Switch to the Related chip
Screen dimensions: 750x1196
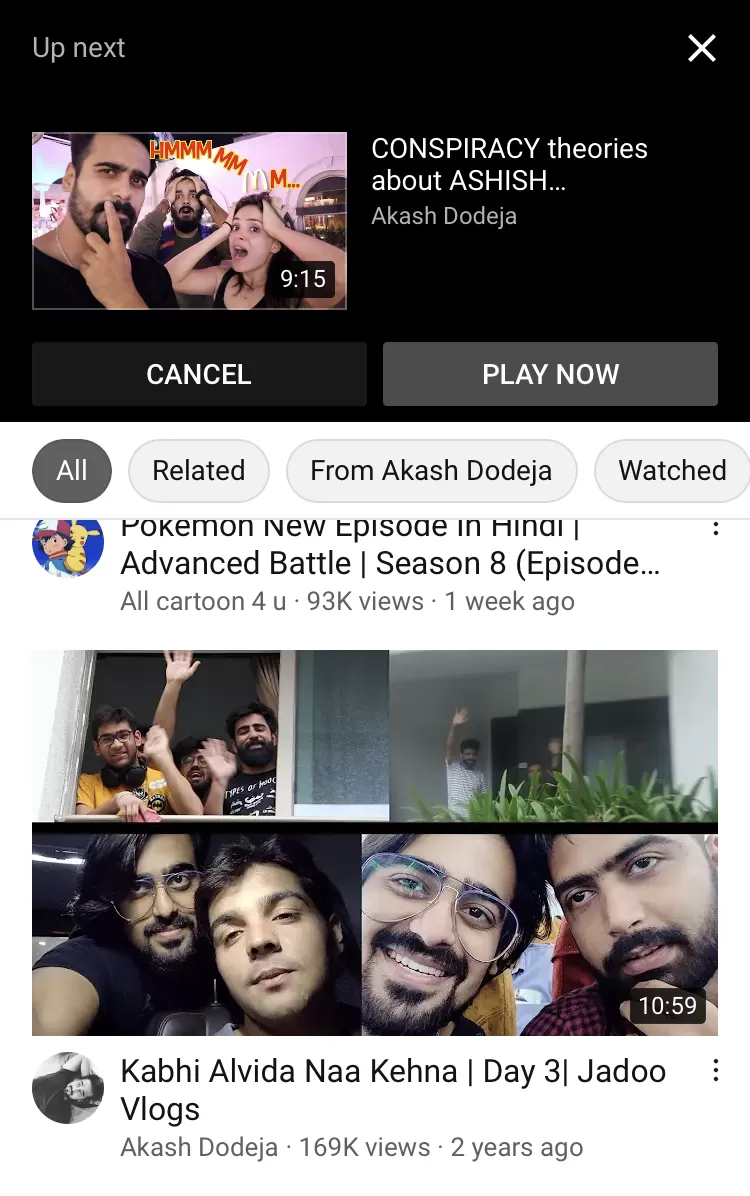pyautogui.click(x=198, y=470)
